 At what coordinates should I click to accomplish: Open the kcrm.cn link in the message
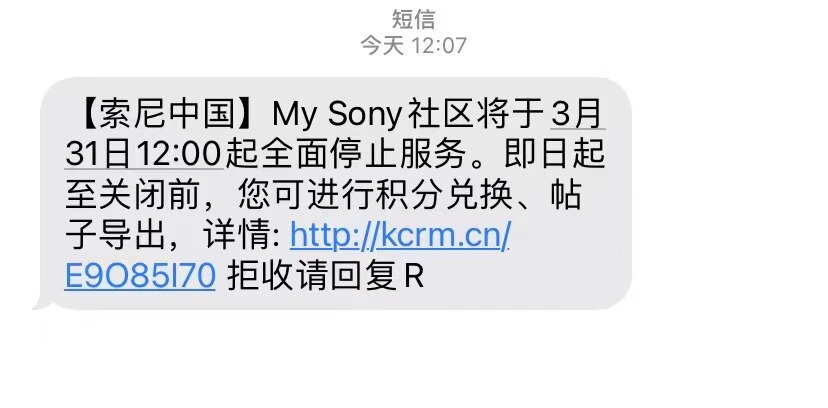pyautogui.click(x=400, y=236)
